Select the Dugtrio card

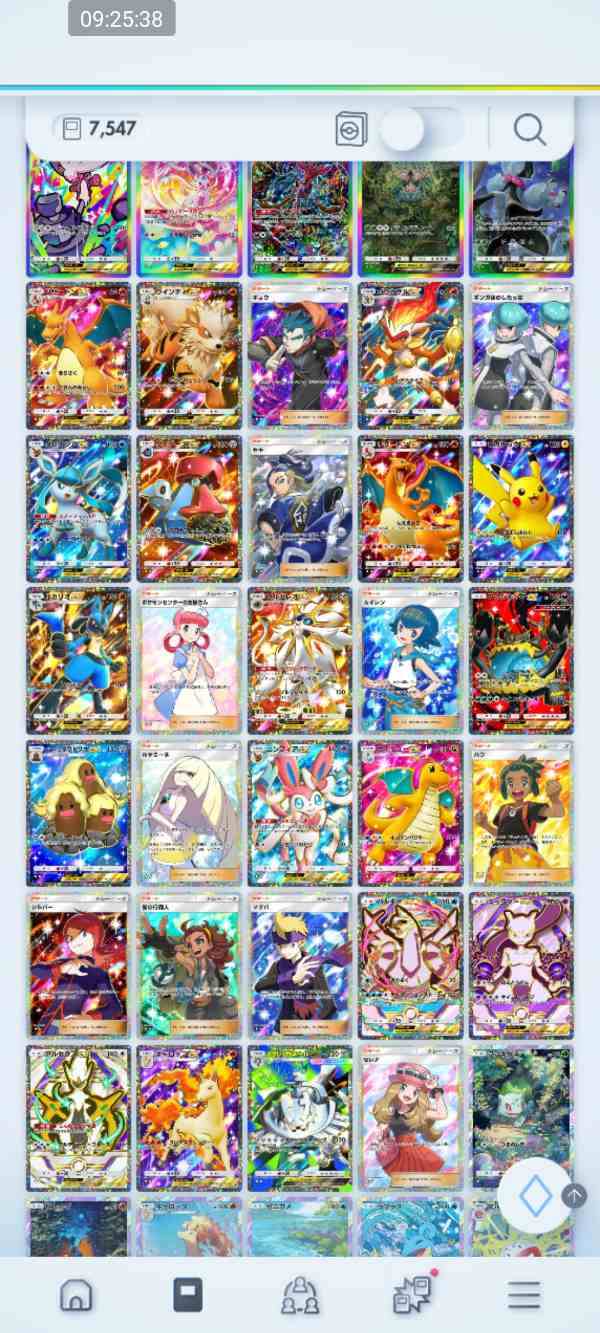[x=78, y=813]
